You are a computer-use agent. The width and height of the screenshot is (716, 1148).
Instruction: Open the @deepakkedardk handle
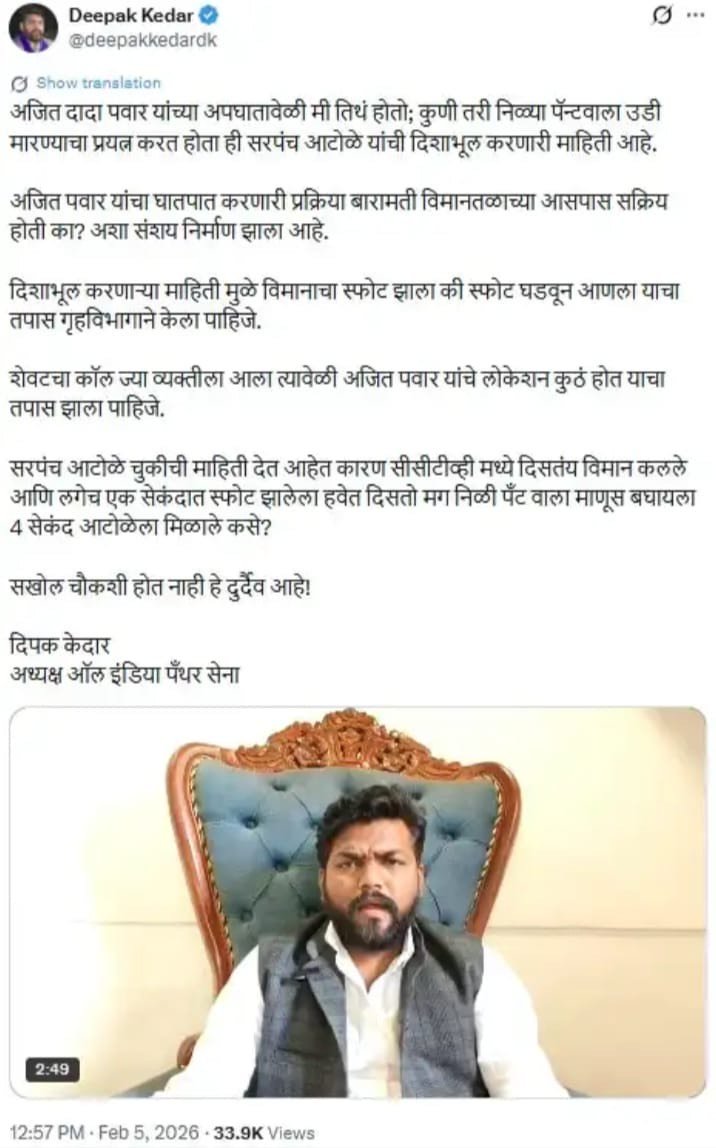coord(143,40)
